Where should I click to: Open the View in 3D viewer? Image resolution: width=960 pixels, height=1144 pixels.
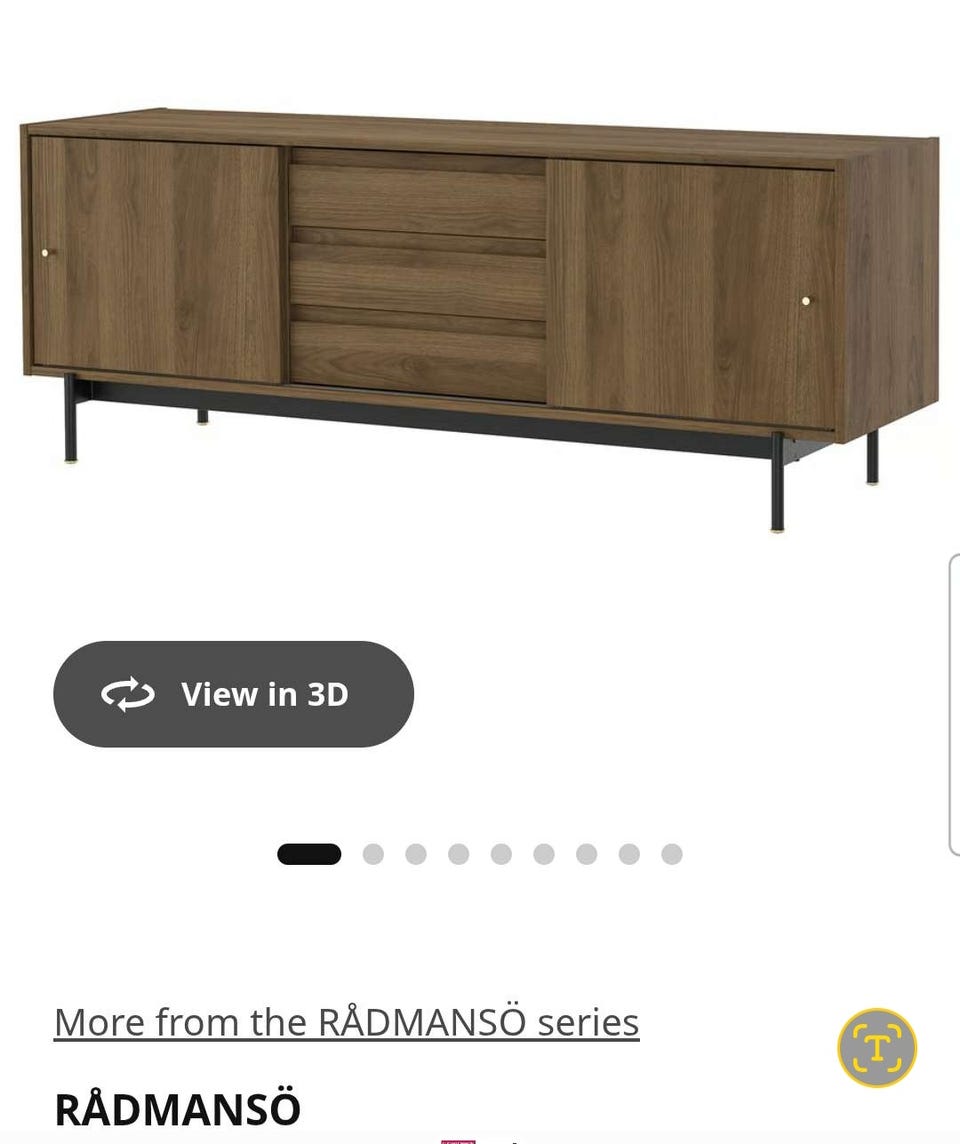[x=233, y=694]
